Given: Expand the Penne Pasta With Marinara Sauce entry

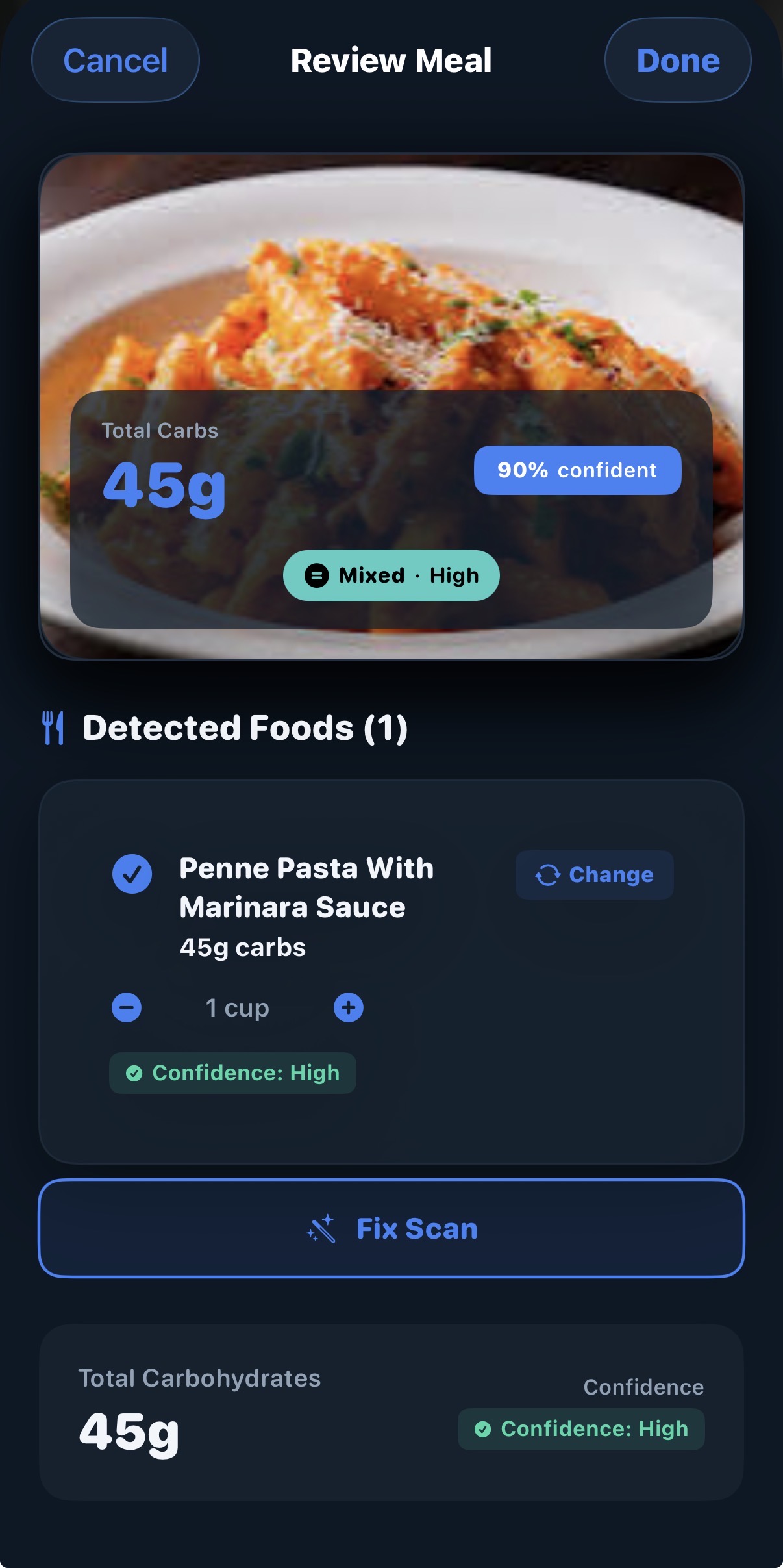Looking at the screenshot, I should (x=306, y=887).
